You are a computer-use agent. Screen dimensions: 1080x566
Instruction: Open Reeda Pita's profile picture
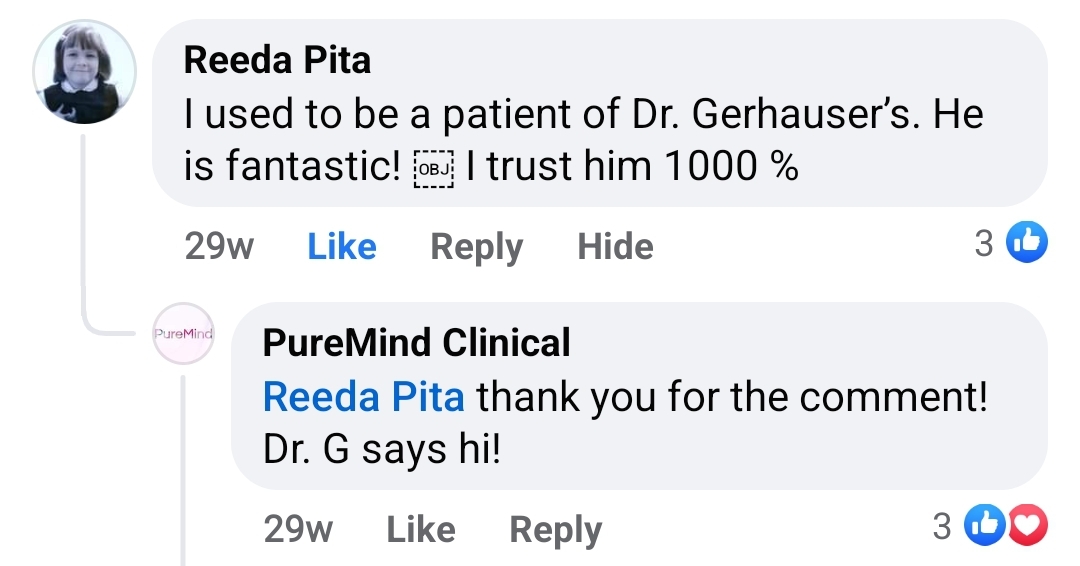[84, 72]
